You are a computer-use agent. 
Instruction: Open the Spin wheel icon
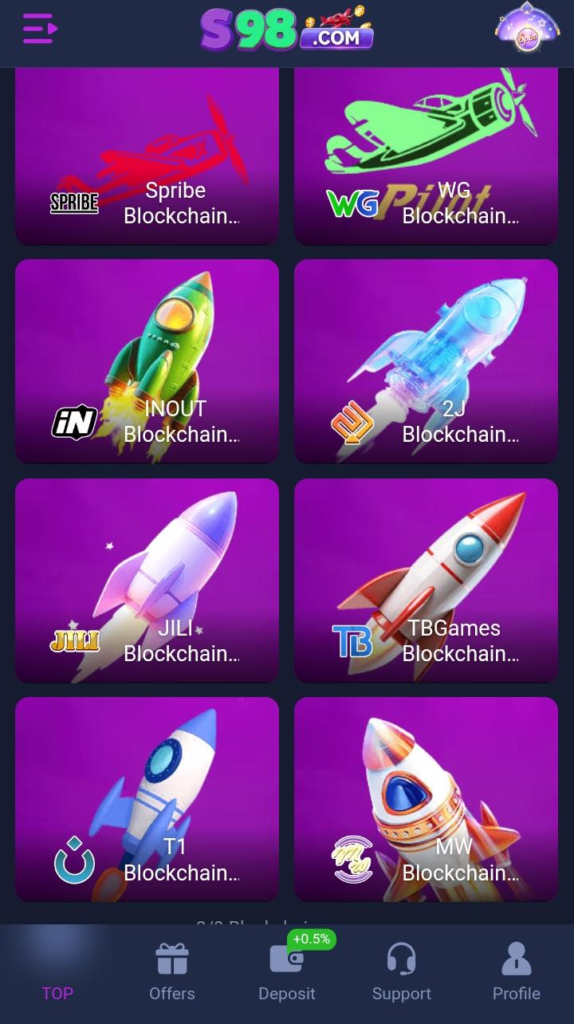pyautogui.click(x=527, y=28)
